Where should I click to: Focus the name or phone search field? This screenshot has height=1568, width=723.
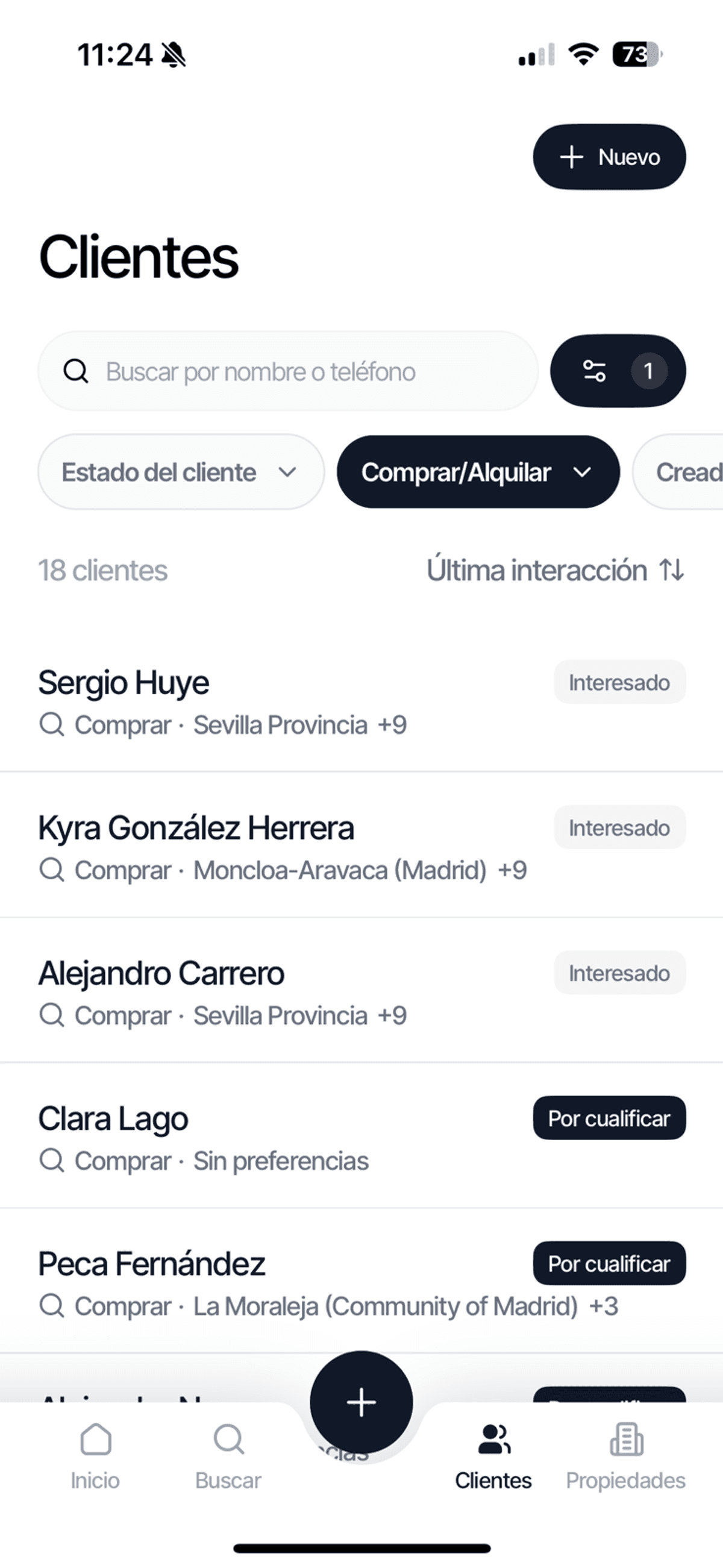tap(288, 371)
